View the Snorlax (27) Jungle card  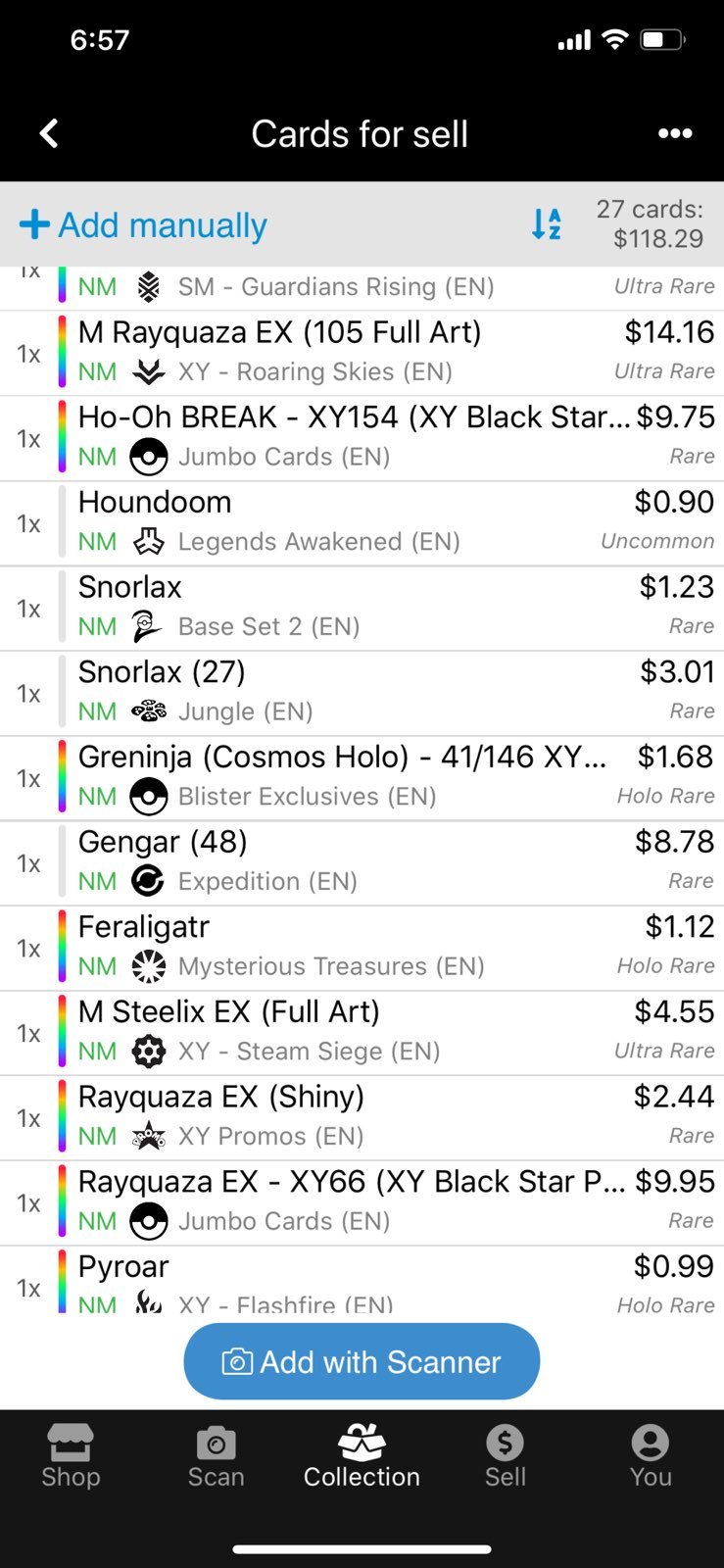point(362,694)
